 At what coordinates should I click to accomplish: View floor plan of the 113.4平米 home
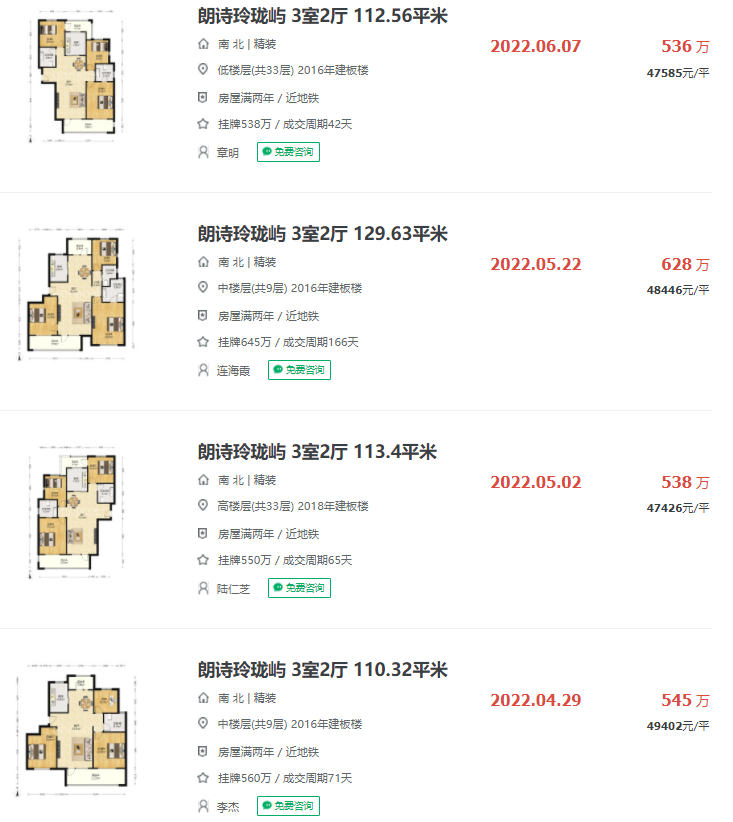tap(75, 512)
